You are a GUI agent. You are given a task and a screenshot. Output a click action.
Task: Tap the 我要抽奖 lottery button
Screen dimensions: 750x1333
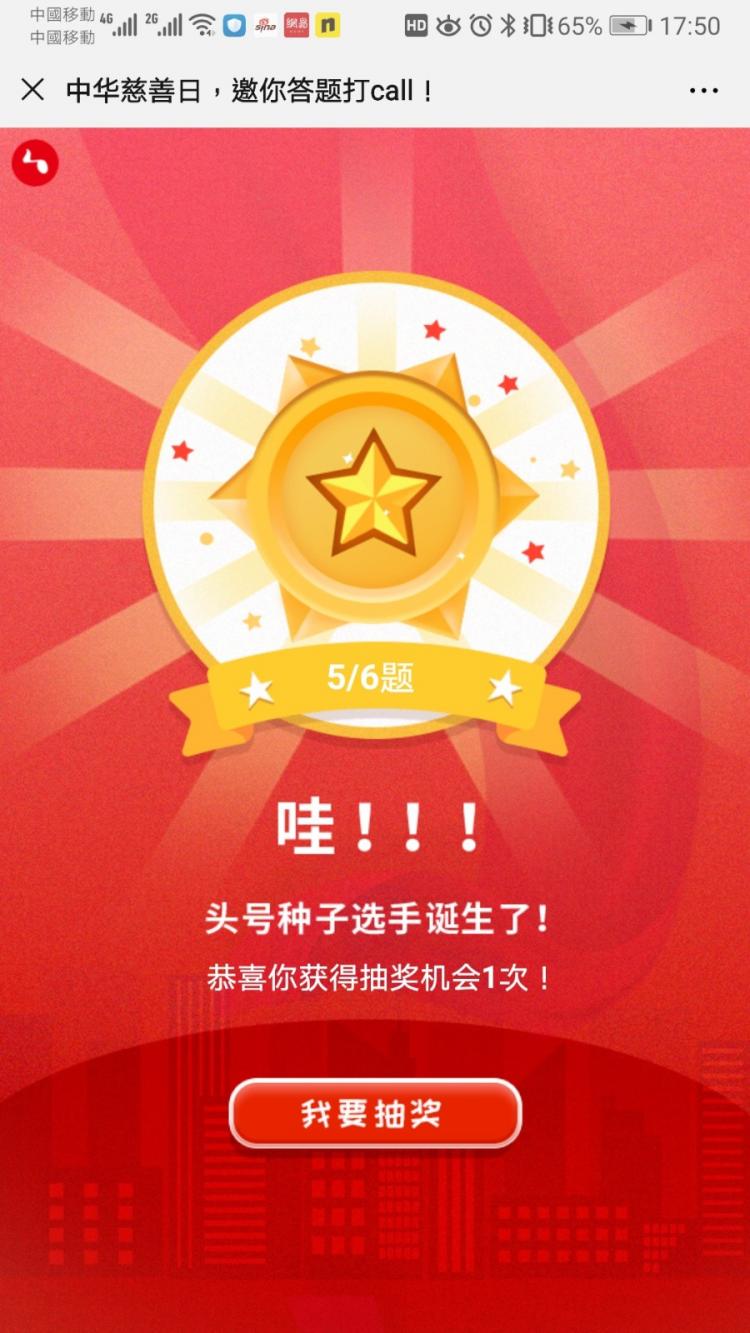tap(375, 1113)
